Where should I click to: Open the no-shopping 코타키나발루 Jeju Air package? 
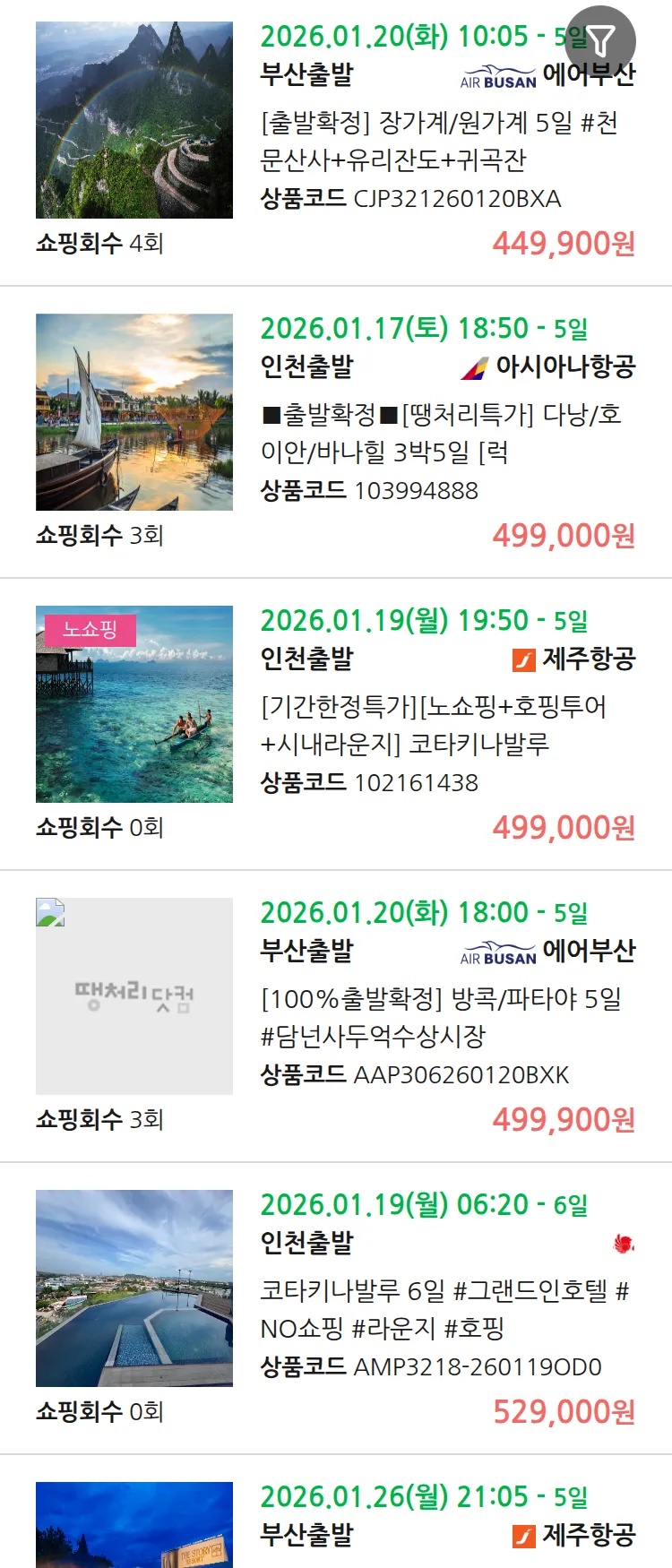(435, 725)
